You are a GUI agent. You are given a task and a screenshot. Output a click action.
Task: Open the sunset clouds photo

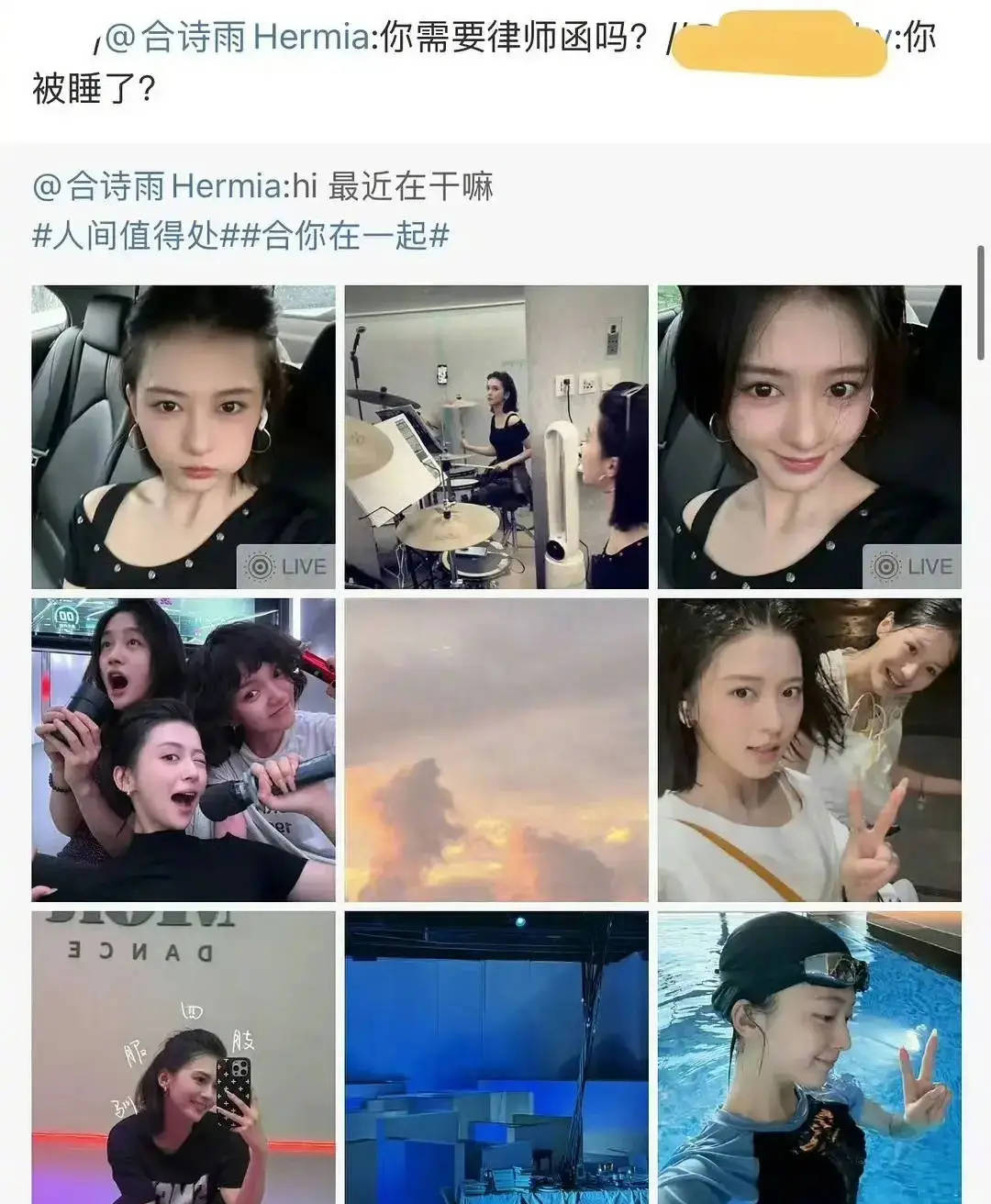(x=496, y=750)
